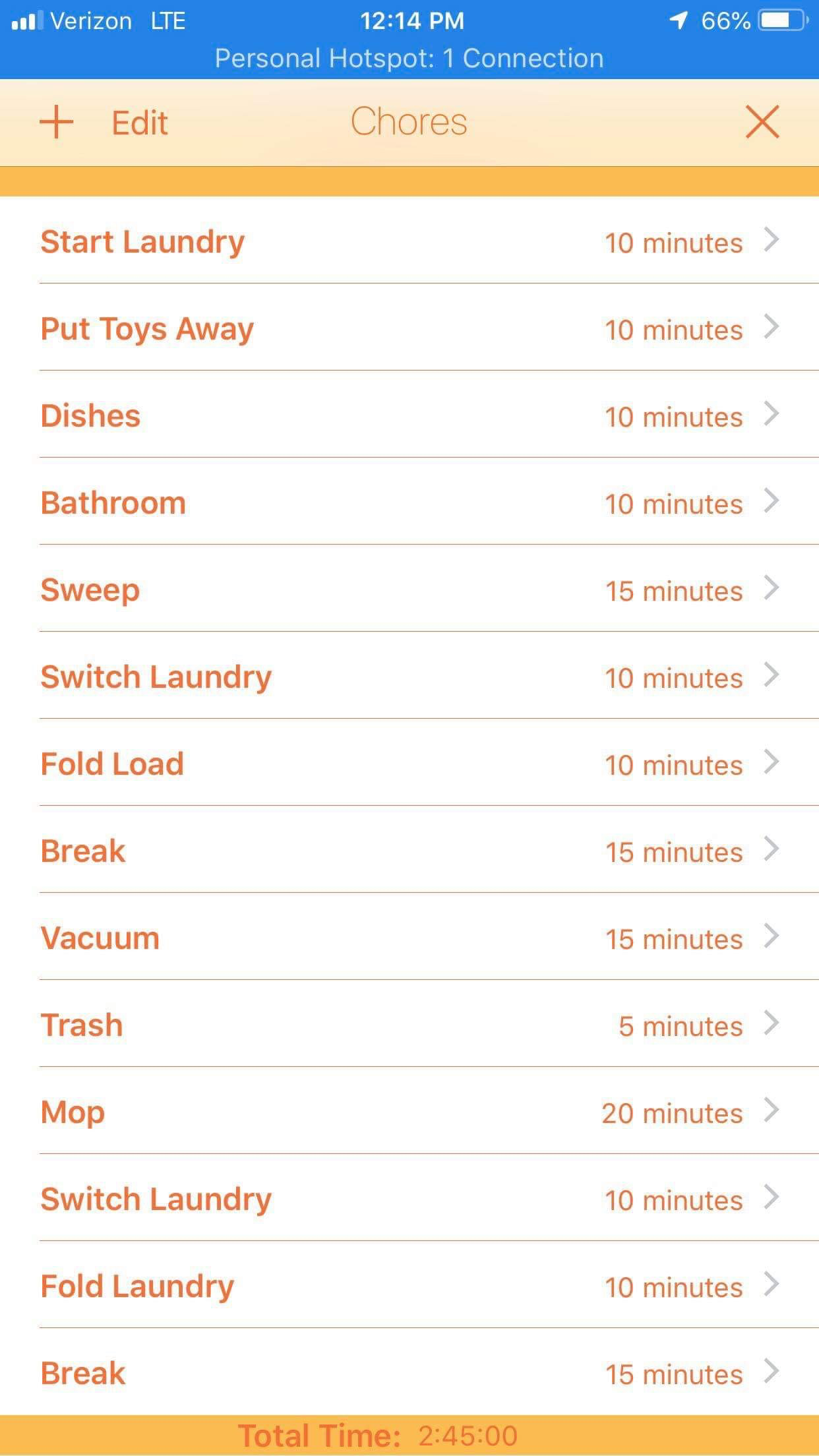Open the Start Laundry chore
Screen dimensions: 819x1456
(x=409, y=241)
